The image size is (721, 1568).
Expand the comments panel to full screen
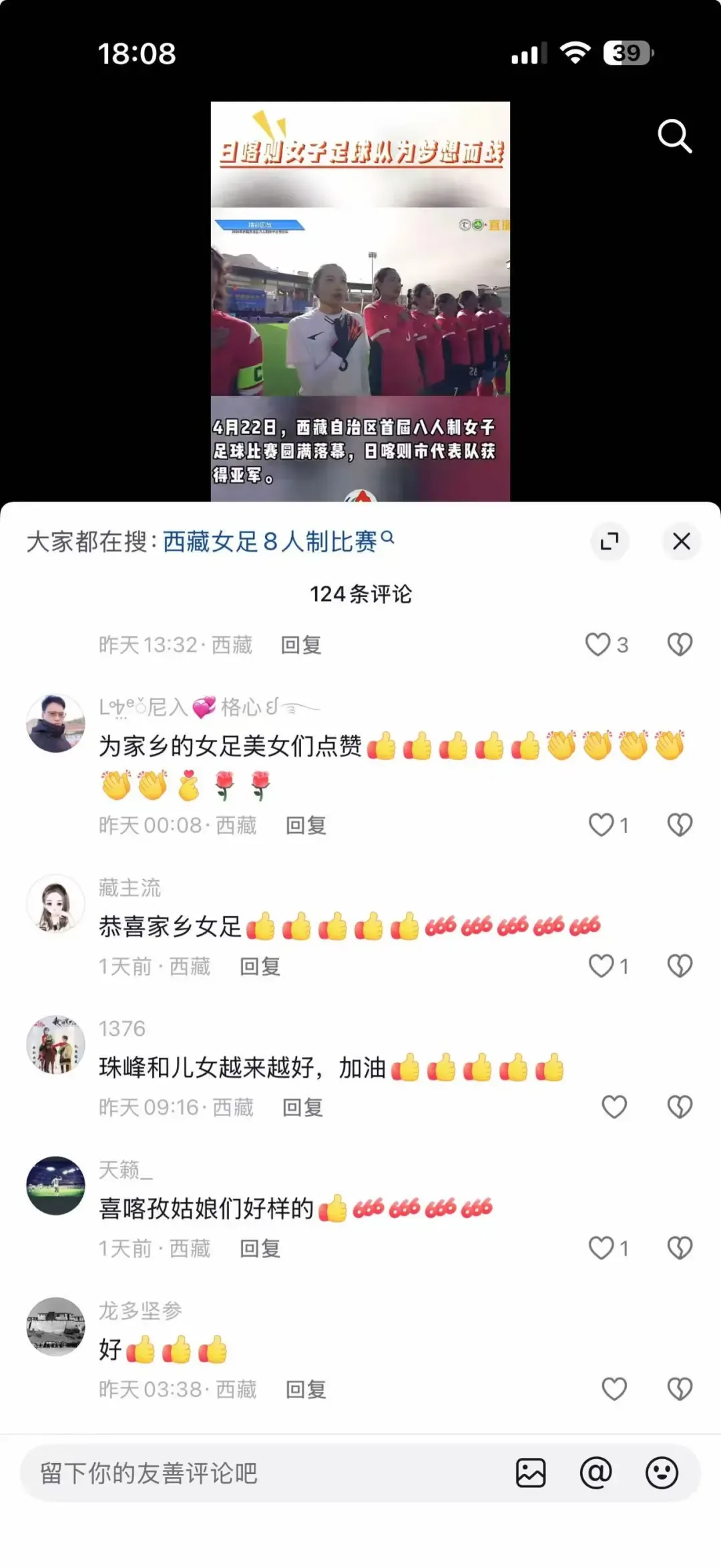click(610, 542)
